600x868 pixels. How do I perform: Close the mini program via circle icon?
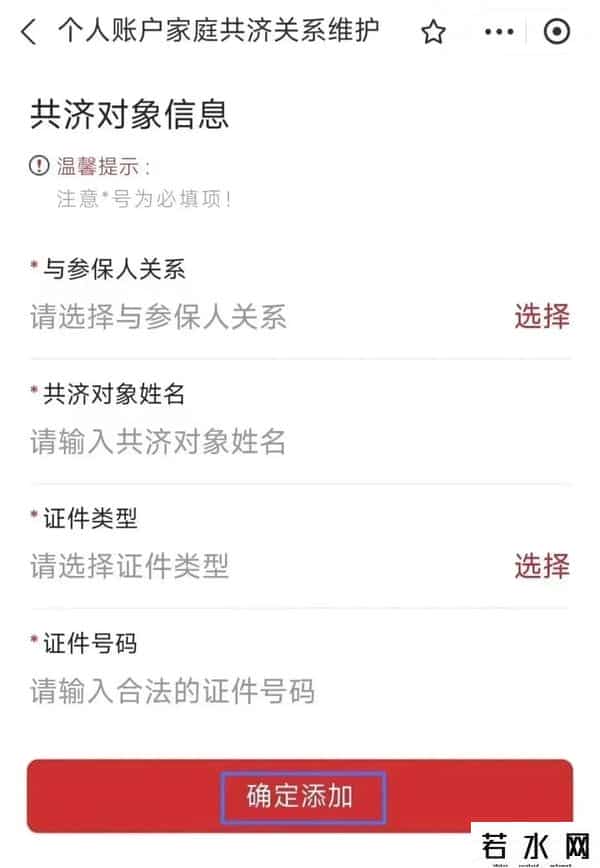point(556,32)
